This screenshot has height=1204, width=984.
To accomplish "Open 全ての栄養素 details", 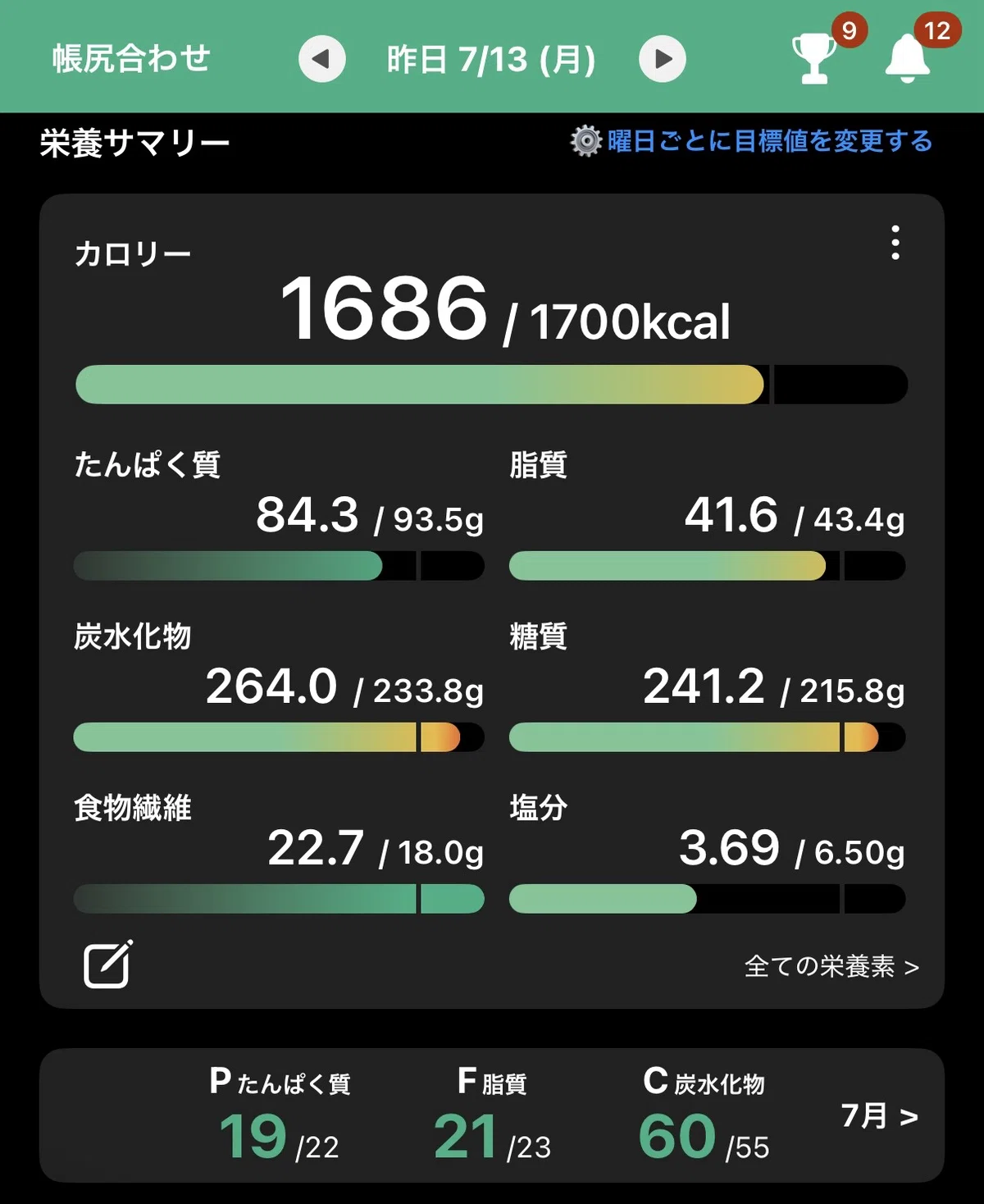I will tap(831, 966).
